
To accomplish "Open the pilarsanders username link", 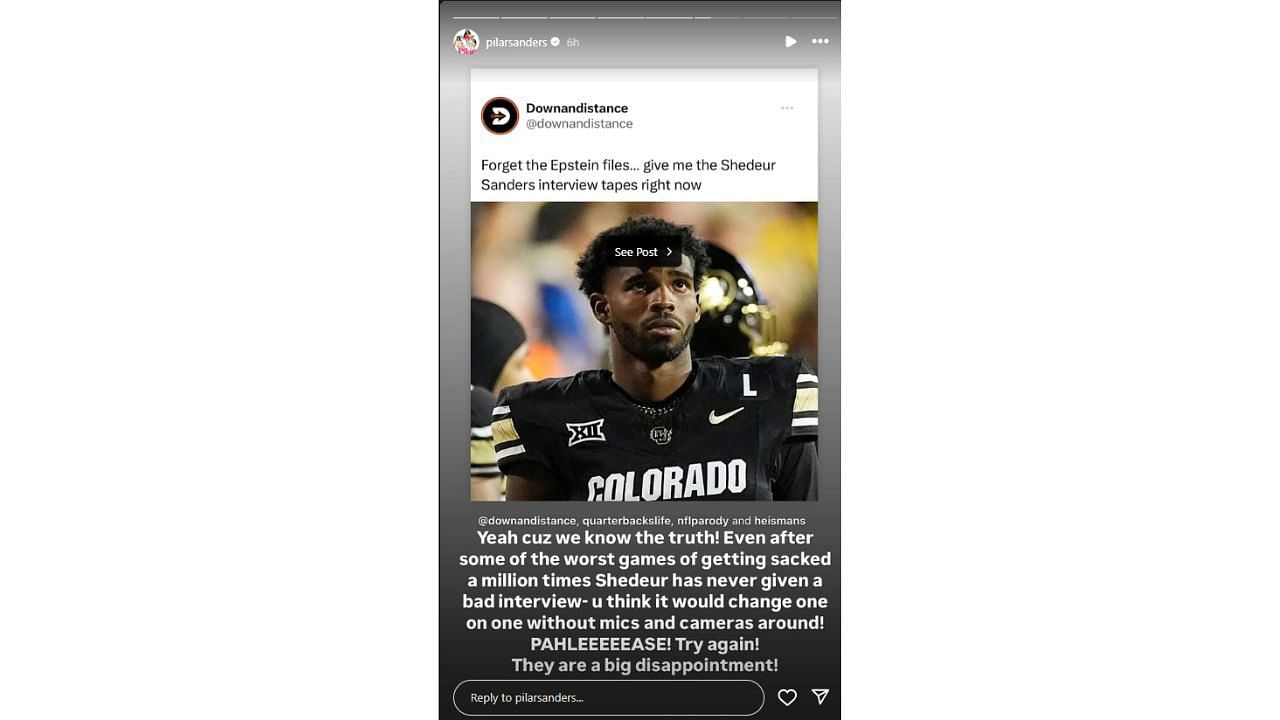I will 516,42.
